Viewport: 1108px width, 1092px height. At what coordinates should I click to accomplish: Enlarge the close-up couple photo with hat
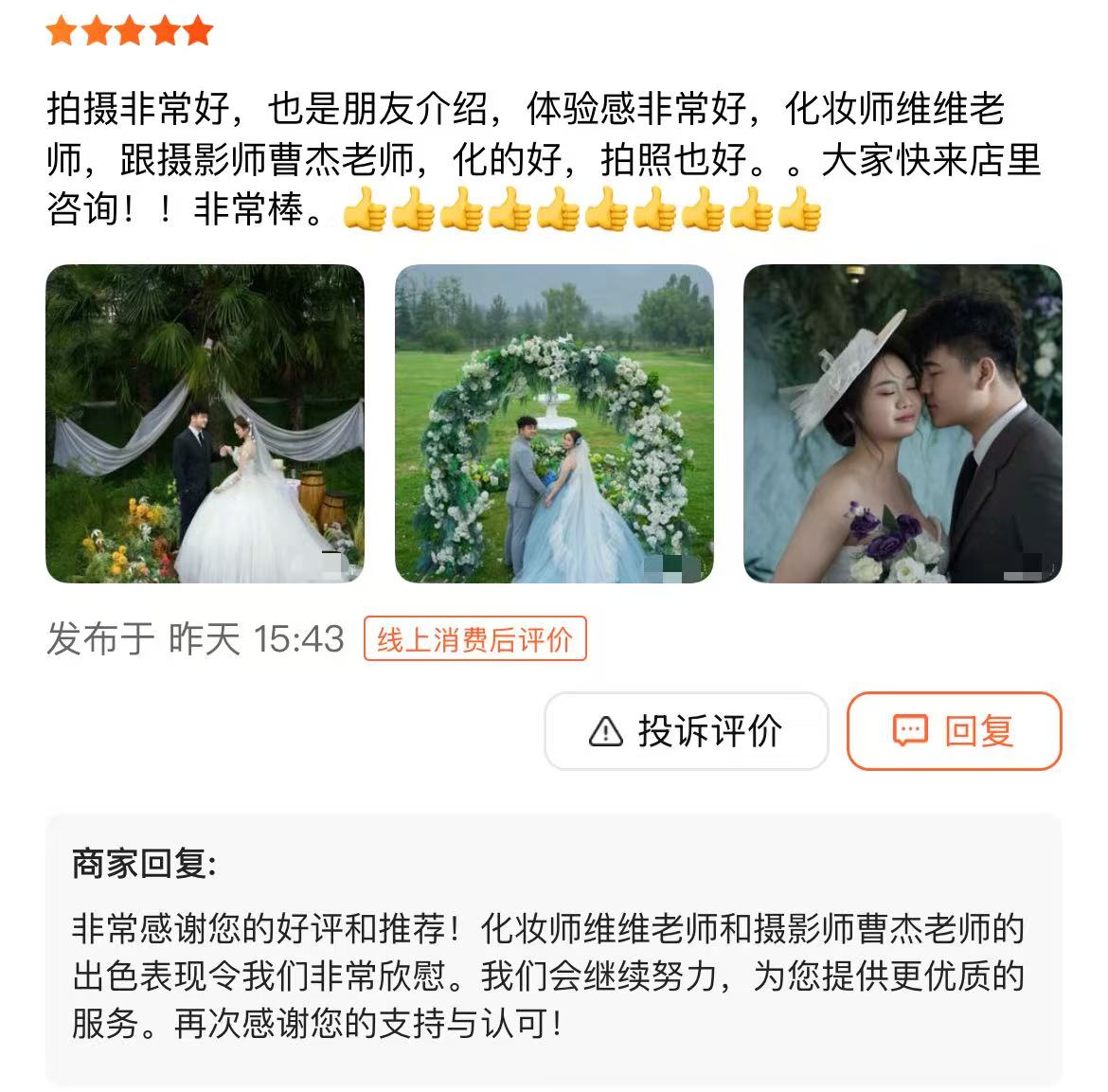point(902,423)
